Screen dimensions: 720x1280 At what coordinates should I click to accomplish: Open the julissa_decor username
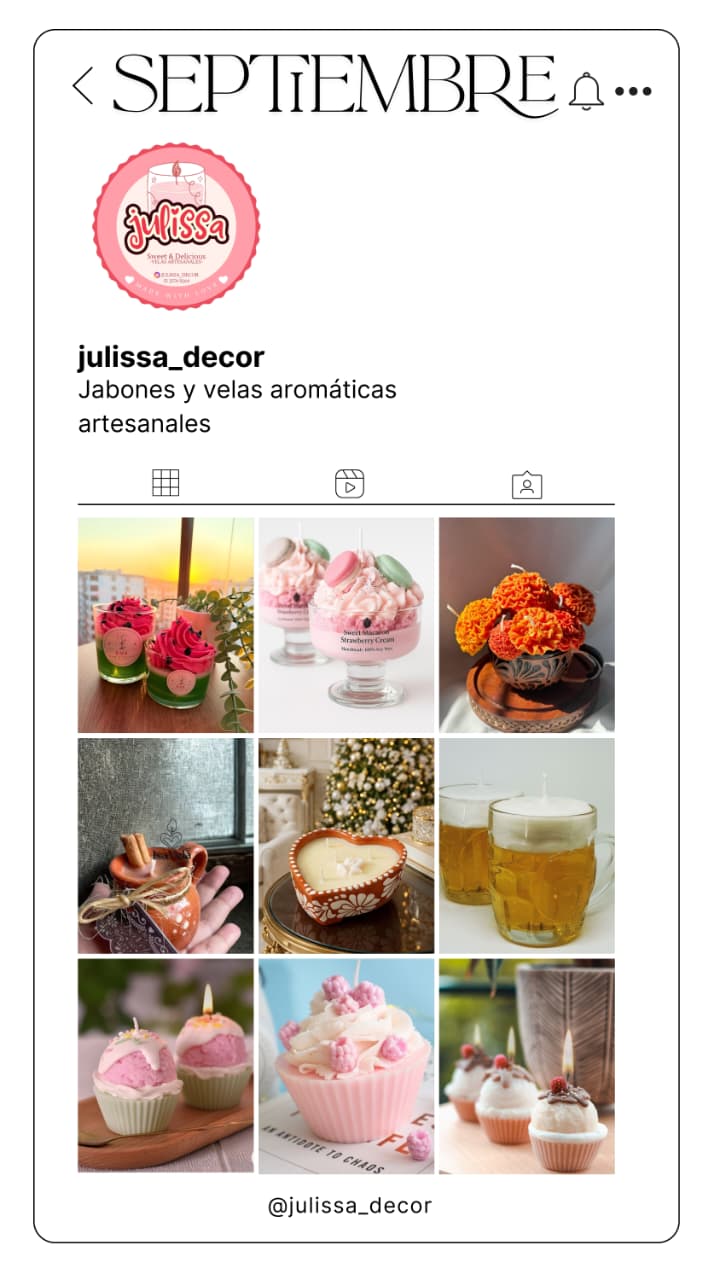(170, 354)
